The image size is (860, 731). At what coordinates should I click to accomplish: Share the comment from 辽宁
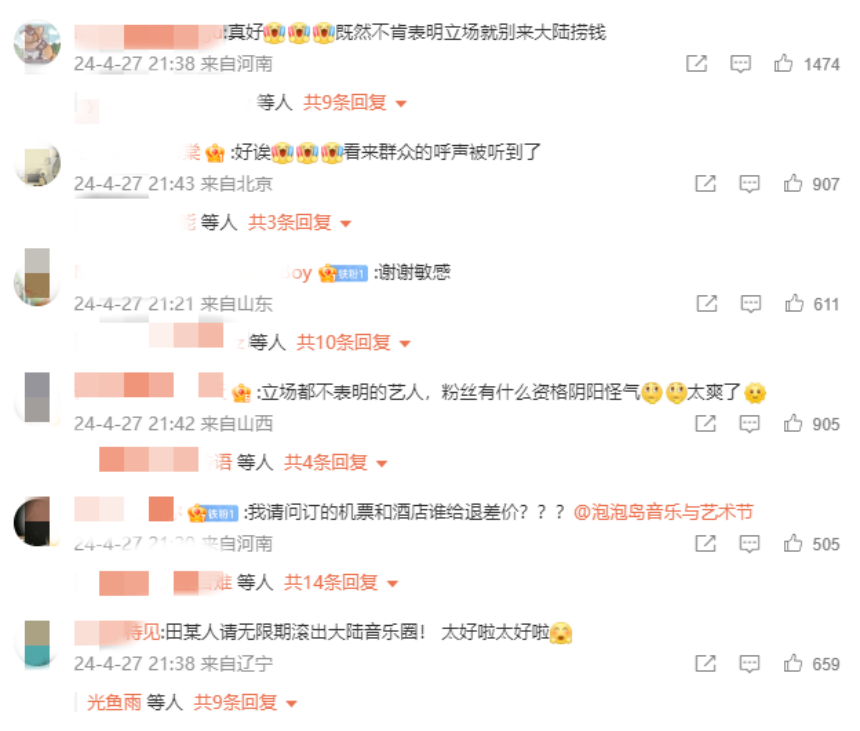705,664
